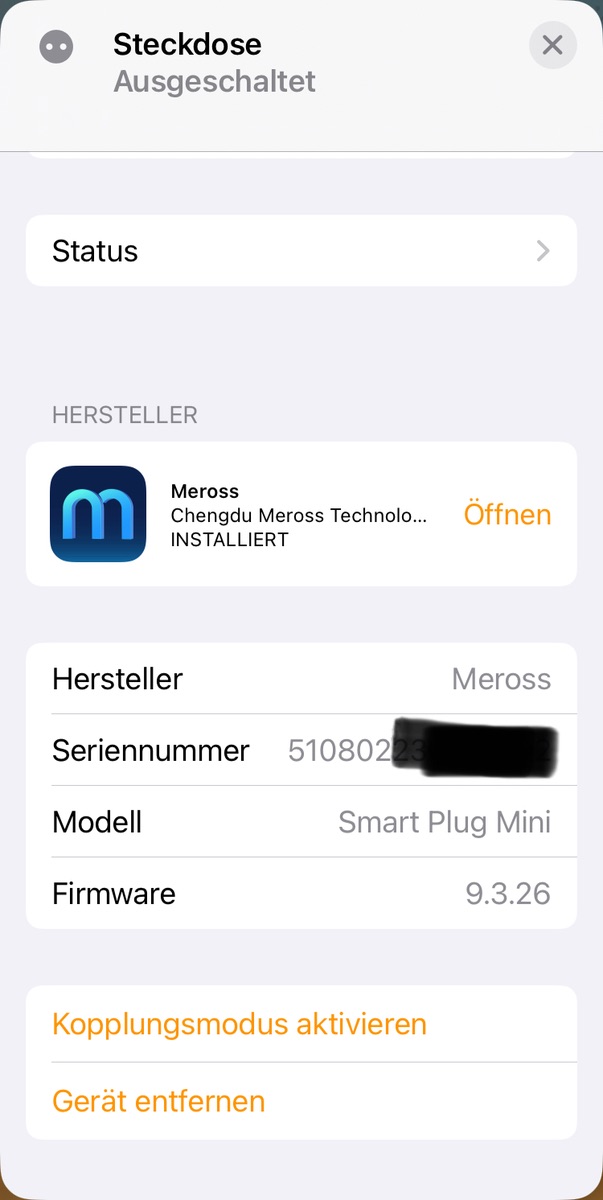Tap Gerät entfernen to remove the plug

158,1101
